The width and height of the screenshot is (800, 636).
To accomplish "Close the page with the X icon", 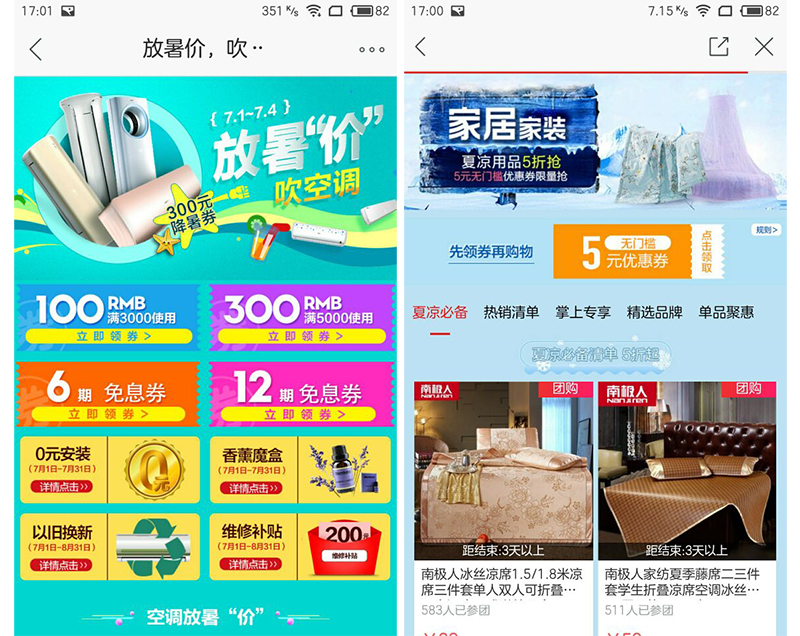I will pyautogui.click(x=764, y=47).
